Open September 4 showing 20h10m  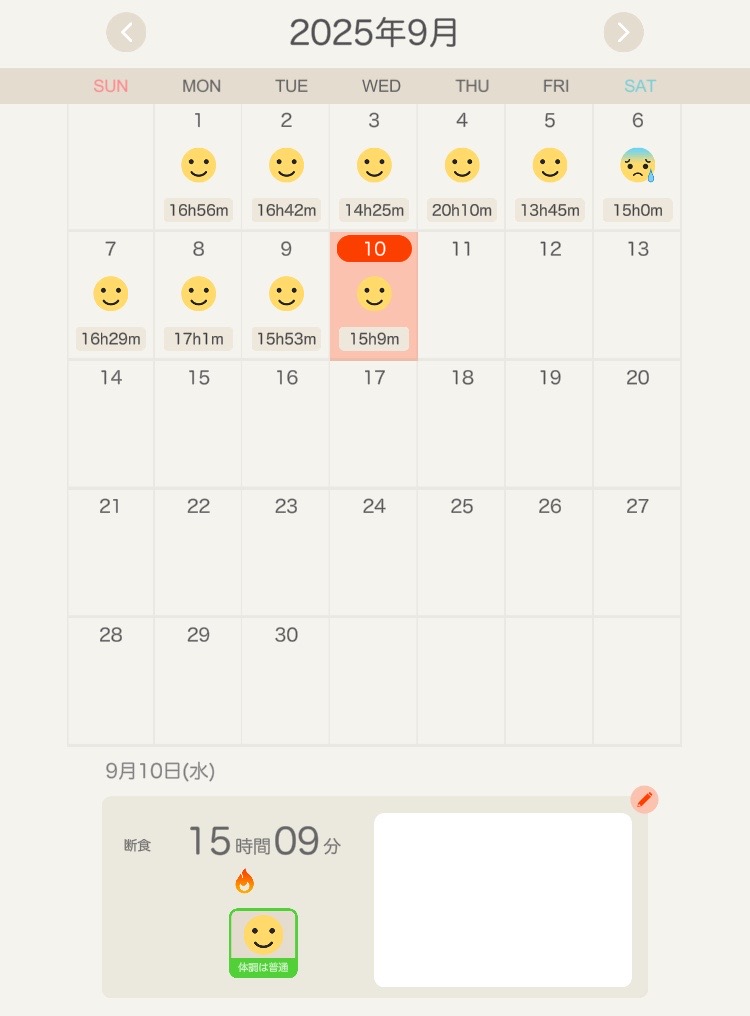click(462, 167)
